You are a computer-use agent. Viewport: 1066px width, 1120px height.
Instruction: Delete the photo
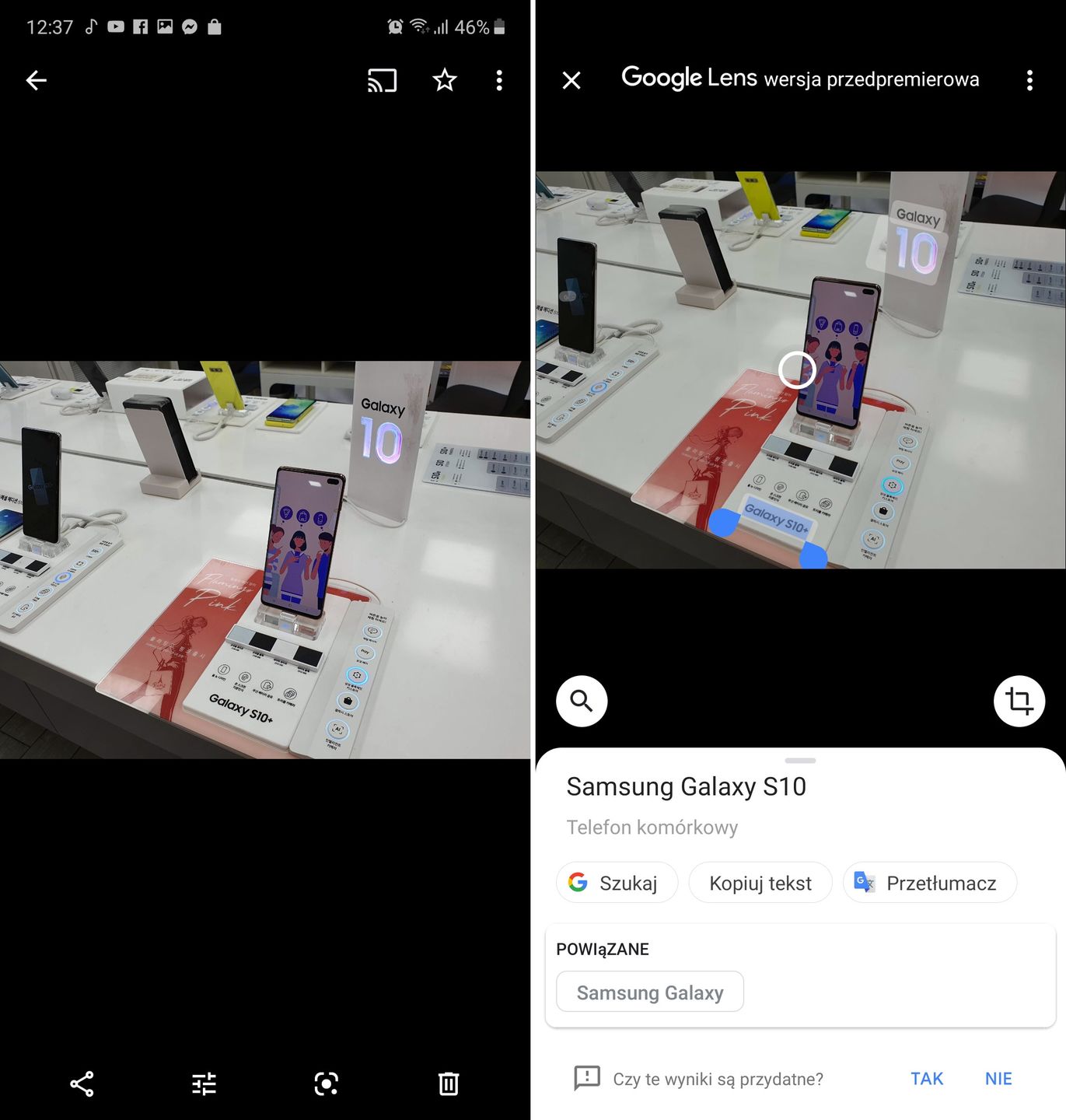click(x=448, y=1083)
